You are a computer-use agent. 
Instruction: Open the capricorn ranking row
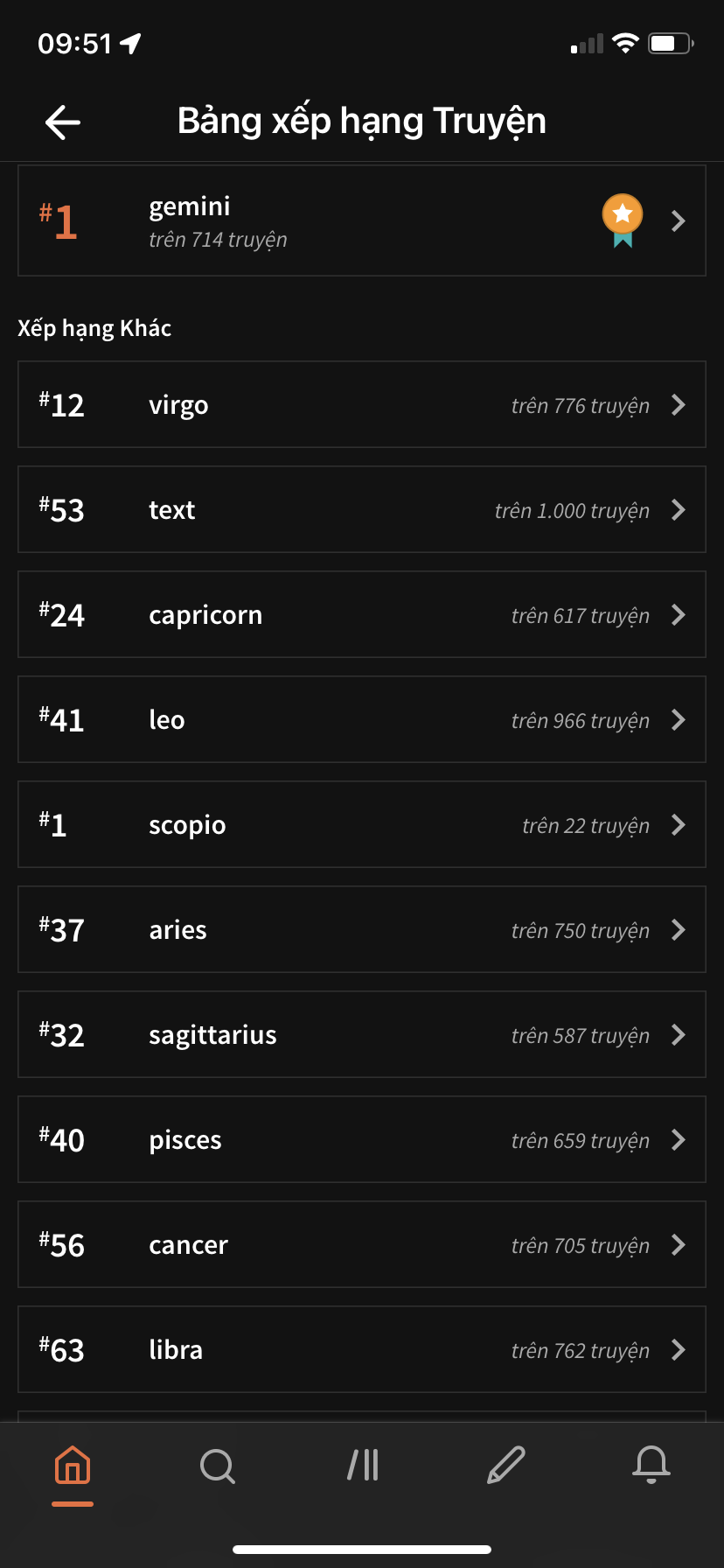click(362, 614)
